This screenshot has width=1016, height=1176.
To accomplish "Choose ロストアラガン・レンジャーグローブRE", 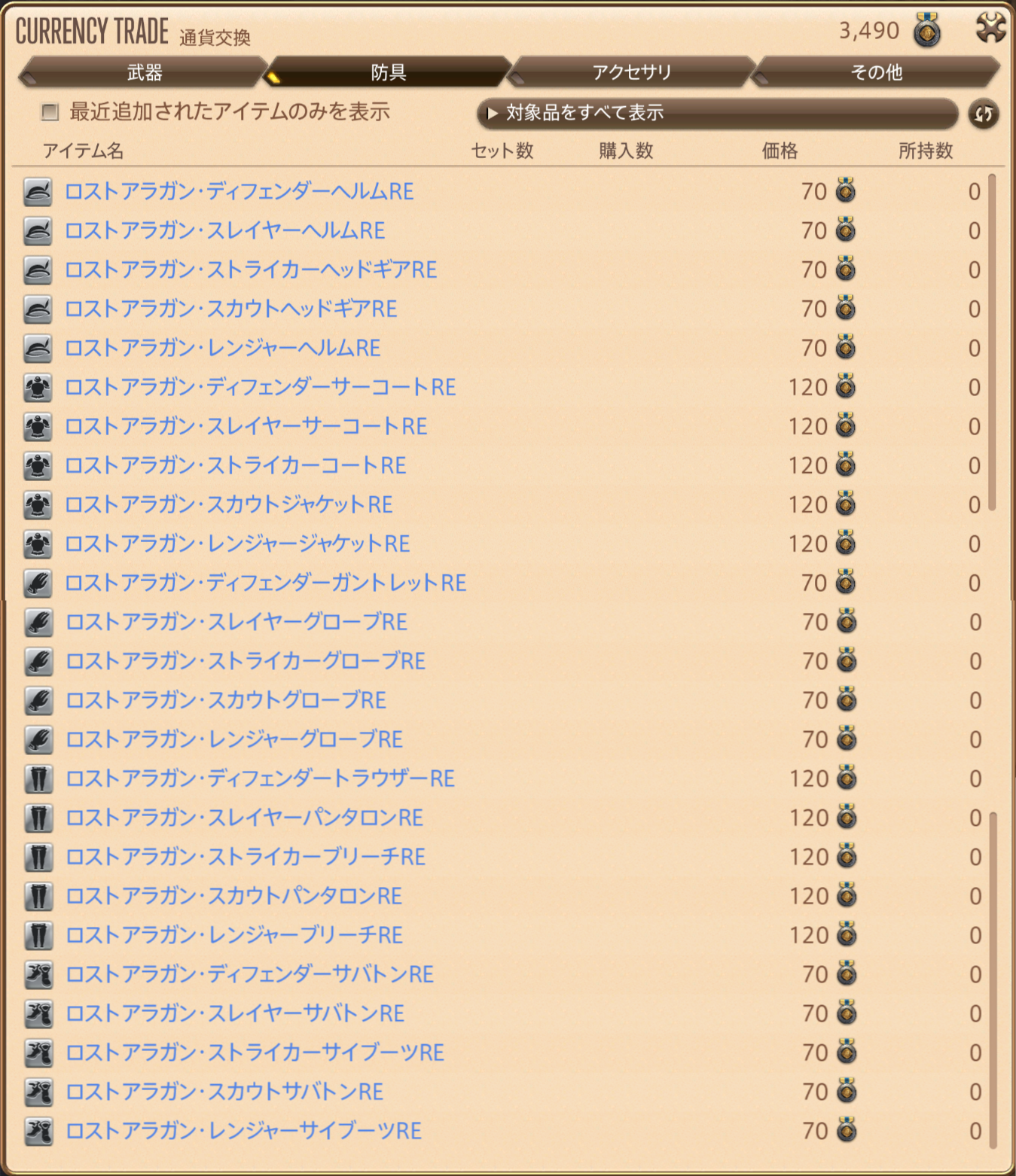I will tap(234, 739).
